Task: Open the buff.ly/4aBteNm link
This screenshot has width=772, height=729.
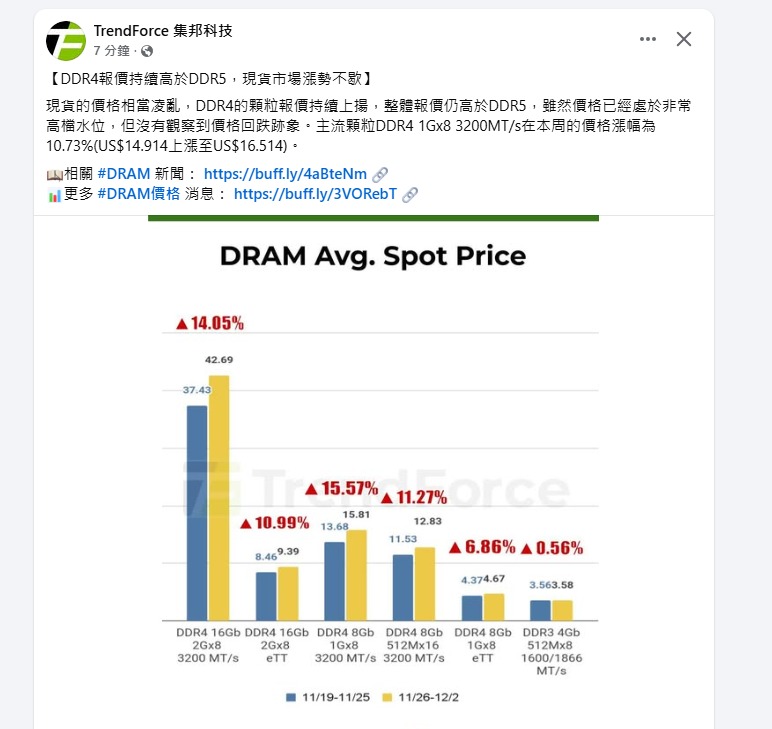Action: click(285, 174)
